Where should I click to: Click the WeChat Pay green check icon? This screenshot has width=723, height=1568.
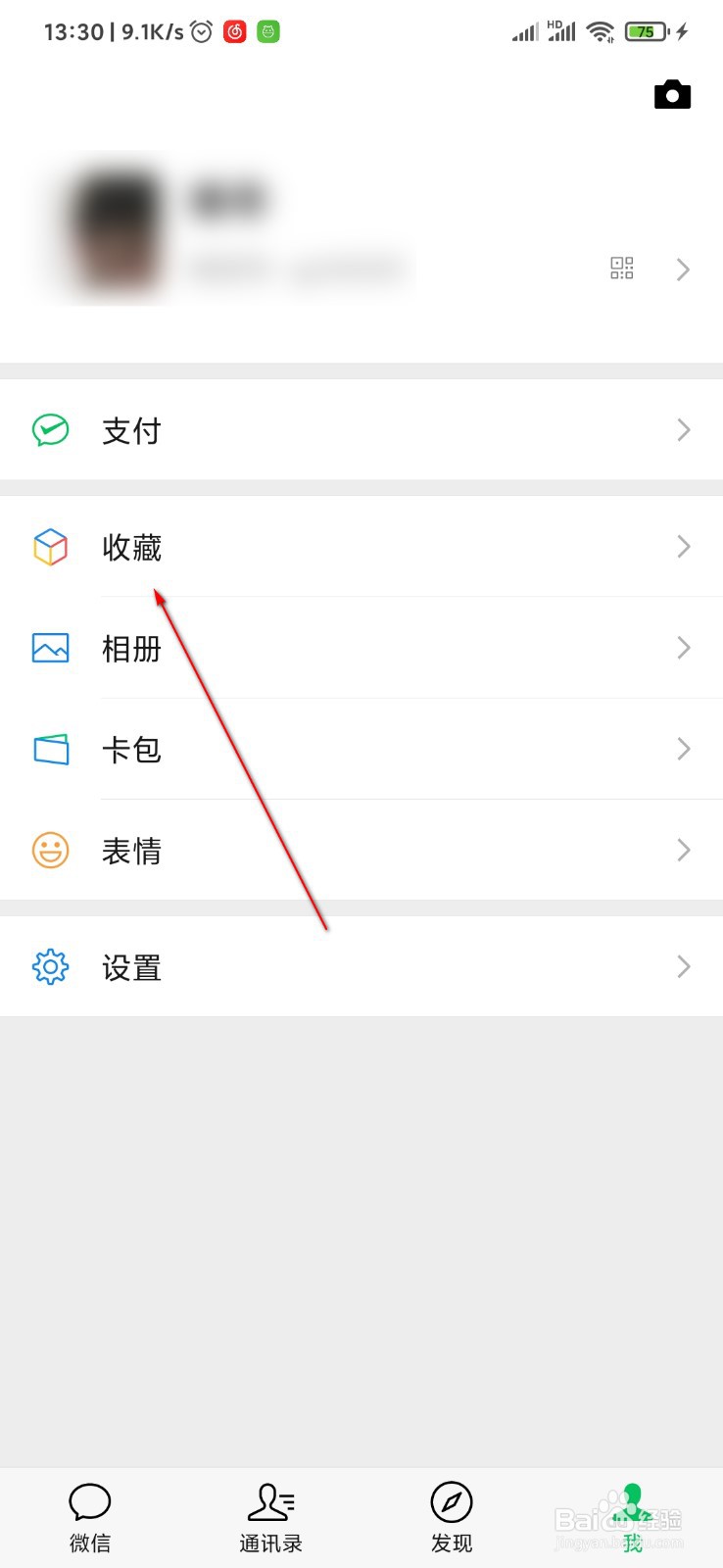50,429
